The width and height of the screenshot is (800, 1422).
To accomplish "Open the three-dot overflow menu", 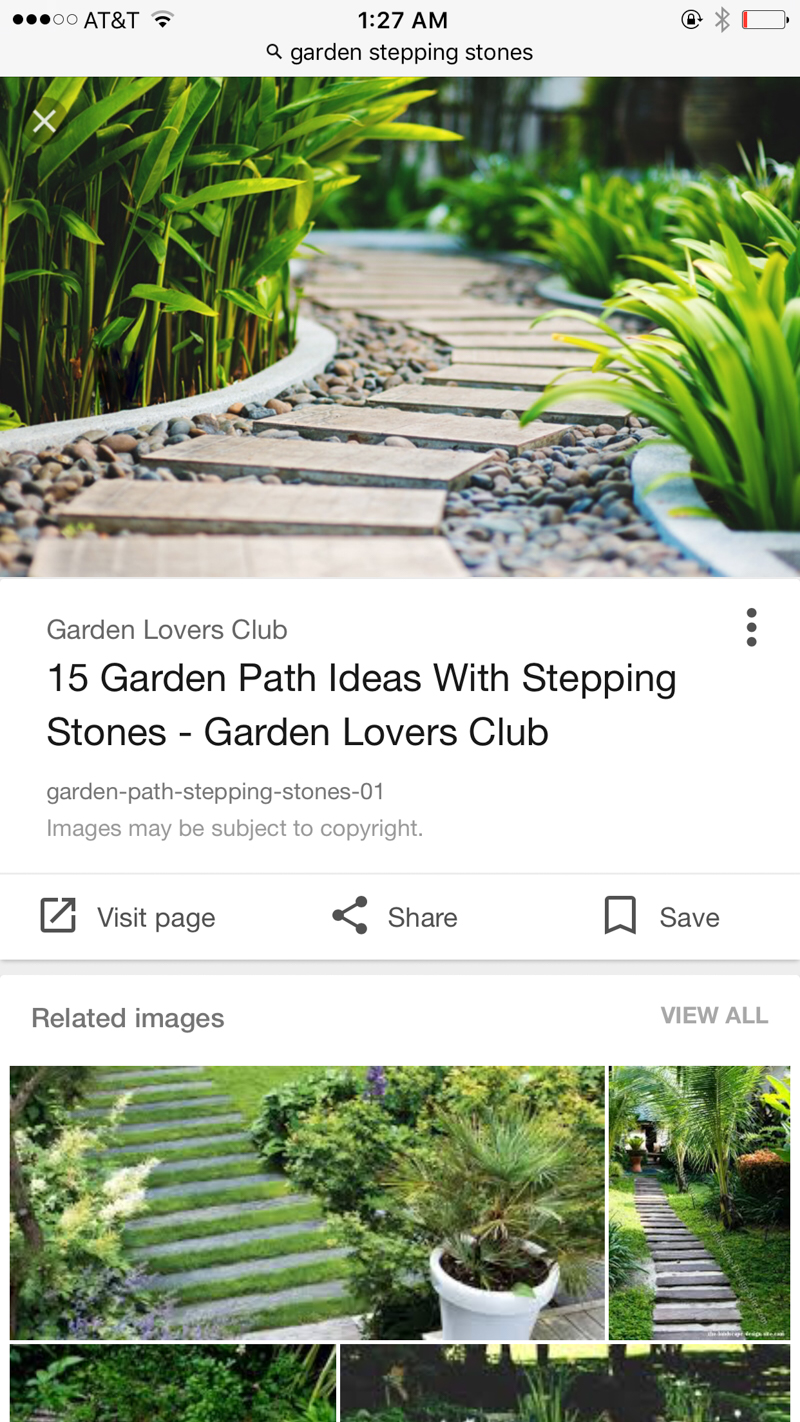I will tap(751, 627).
